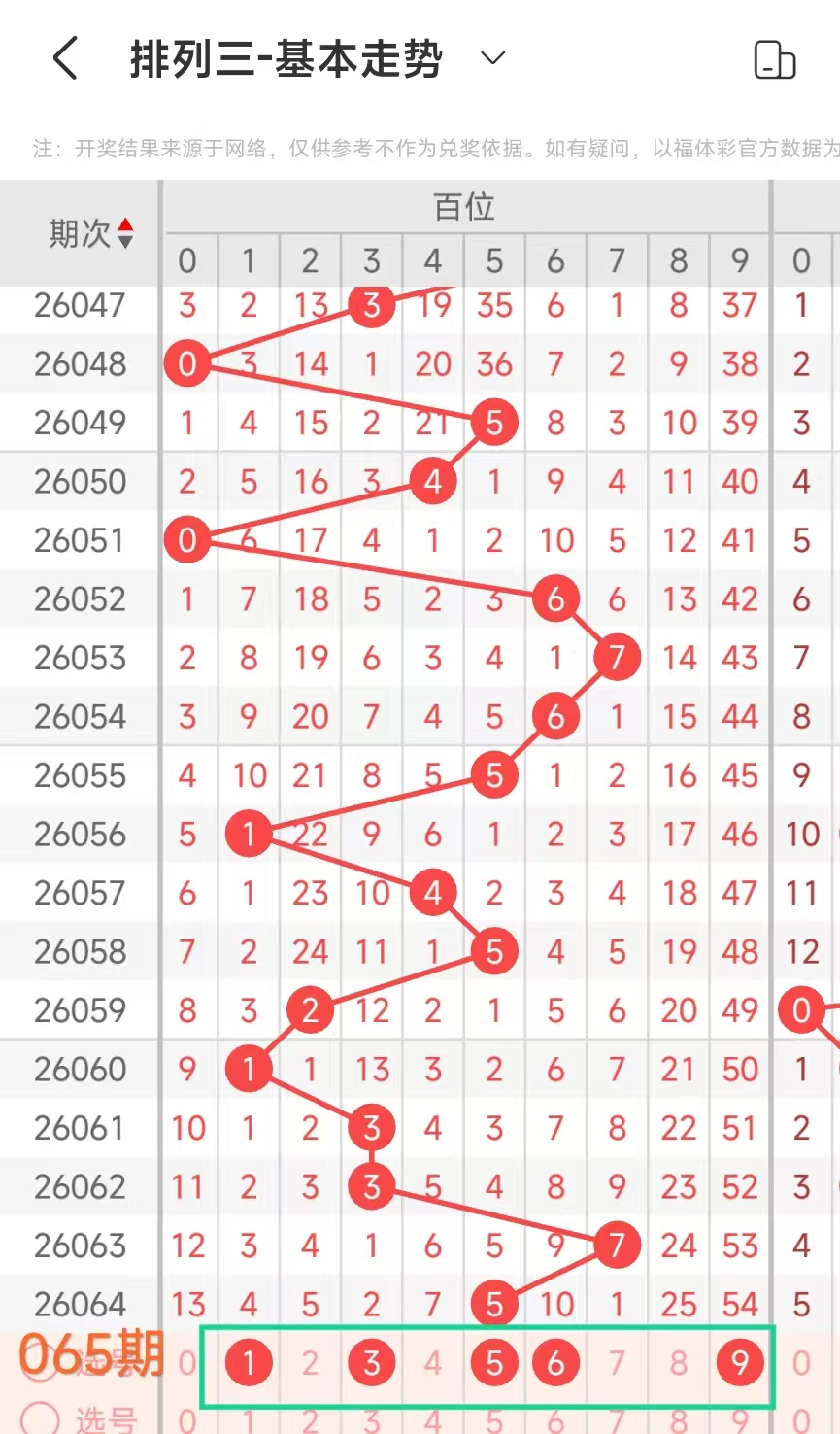Deselect number 9 in the 百位 pick row

(740, 1363)
